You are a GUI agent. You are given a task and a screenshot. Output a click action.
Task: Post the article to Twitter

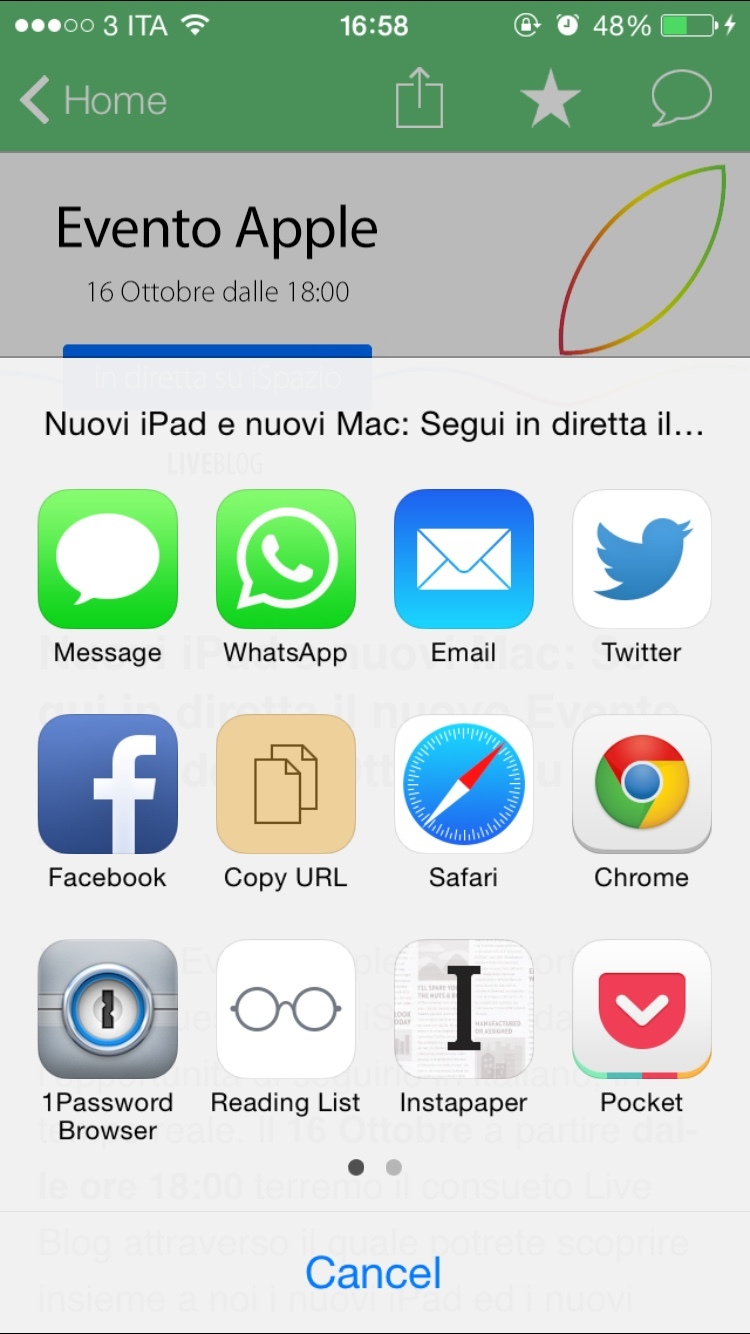pyautogui.click(x=642, y=559)
